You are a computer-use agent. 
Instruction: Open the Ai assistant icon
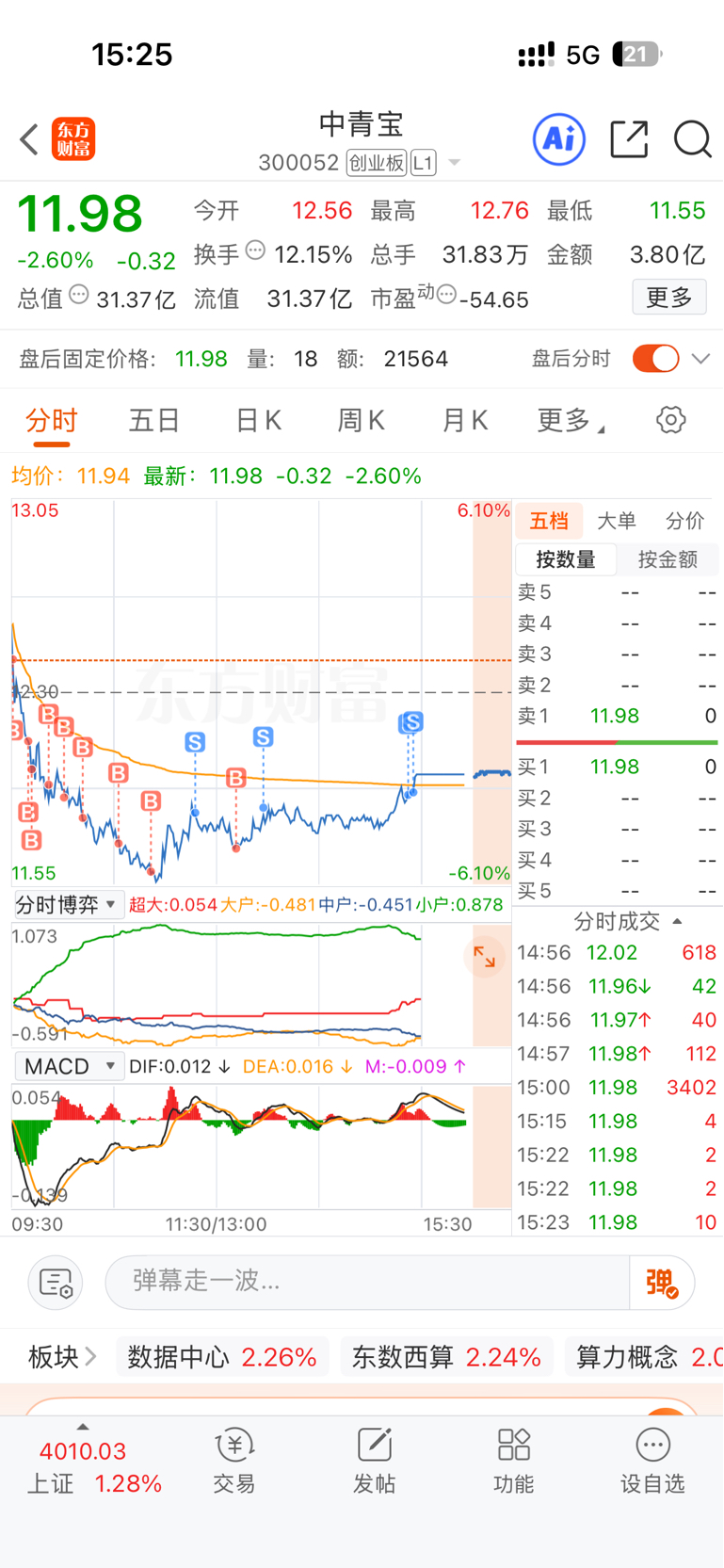559,139
